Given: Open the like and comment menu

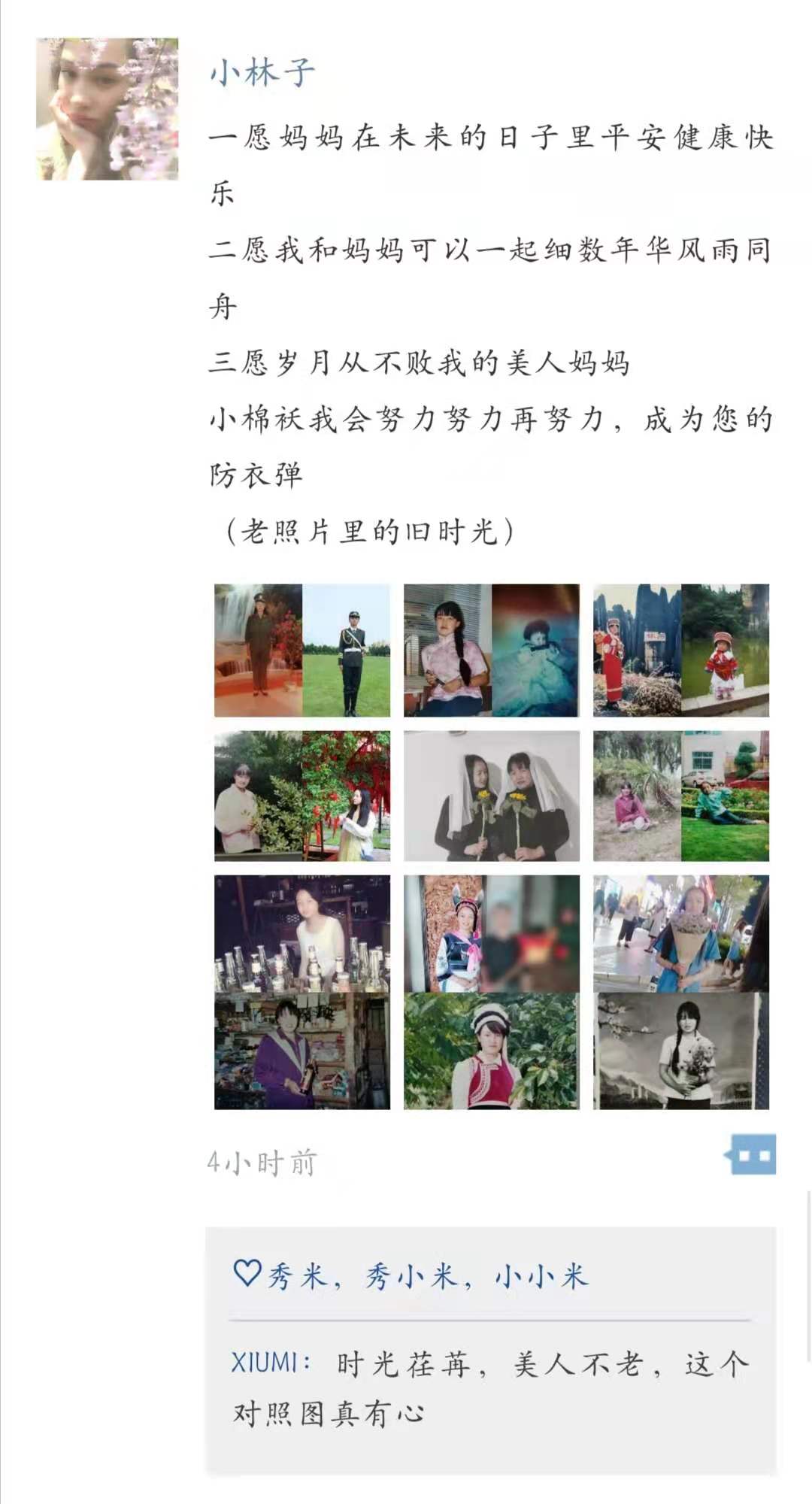Looking at the screenshot, I should [x=750, y=1155].
